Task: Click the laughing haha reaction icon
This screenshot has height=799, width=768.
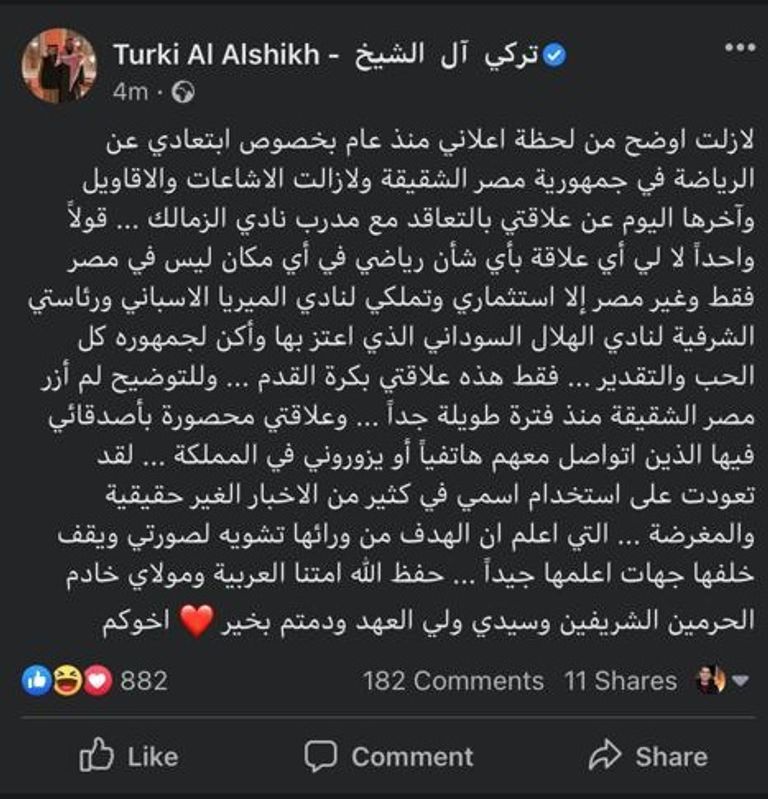Action: click(x=66, y=676)
